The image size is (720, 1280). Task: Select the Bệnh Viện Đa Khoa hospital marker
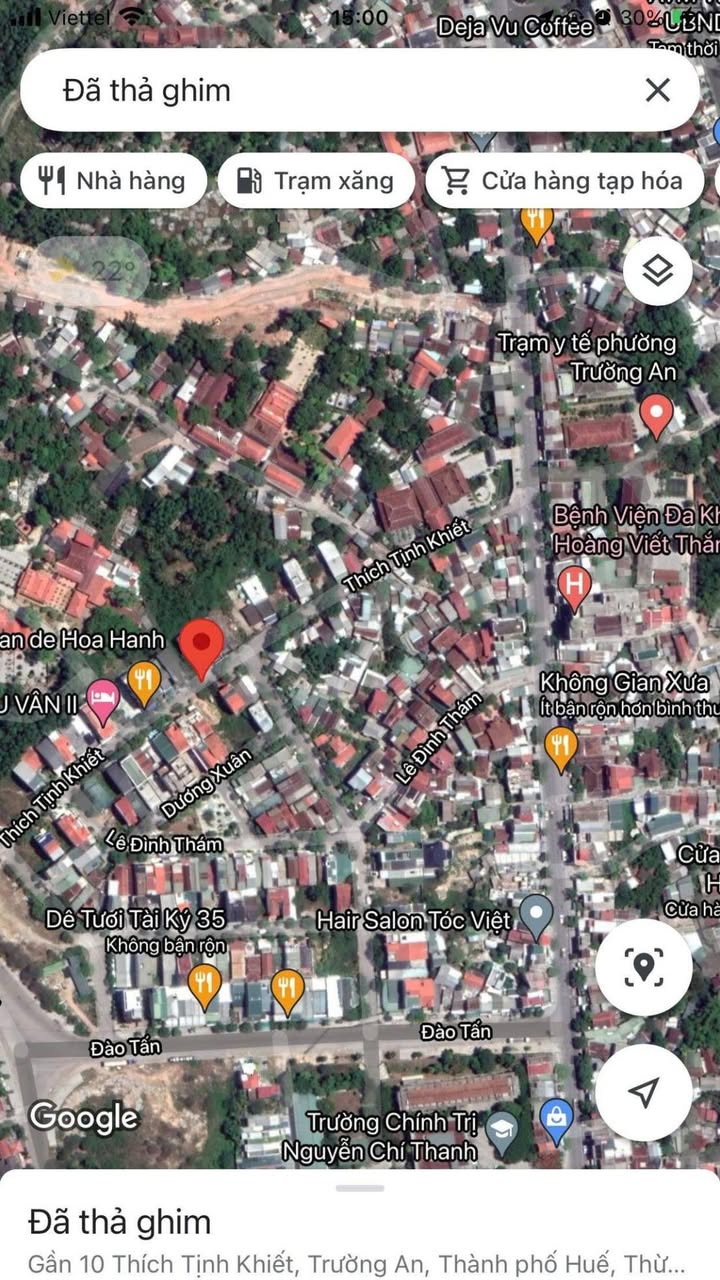point(574,582)
